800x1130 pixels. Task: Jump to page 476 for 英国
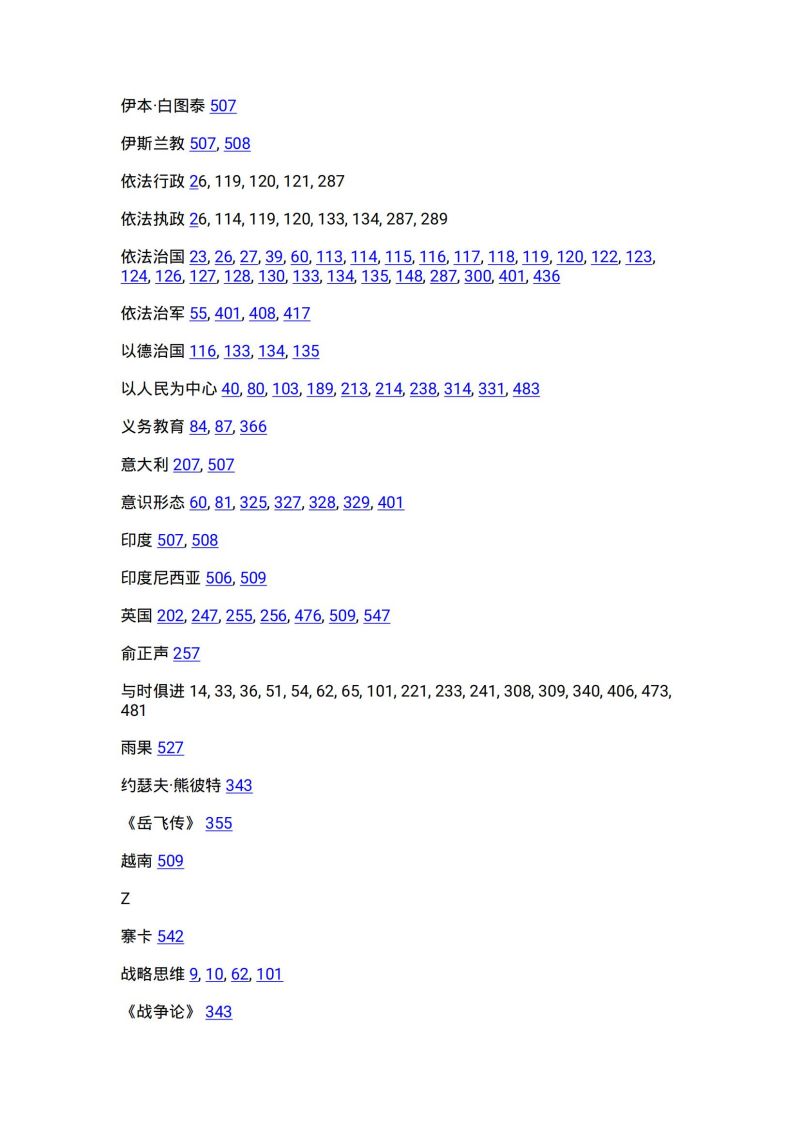tap(308, 616)
